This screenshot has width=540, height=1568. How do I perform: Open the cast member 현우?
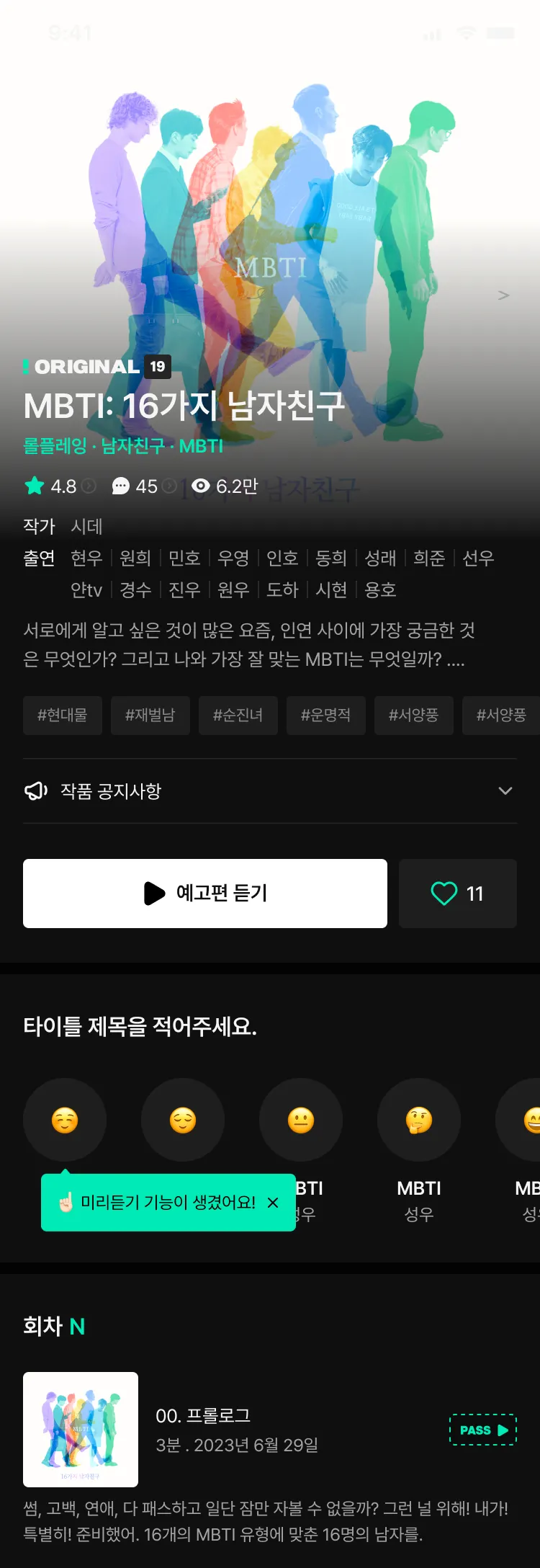[x=86, y=558]
